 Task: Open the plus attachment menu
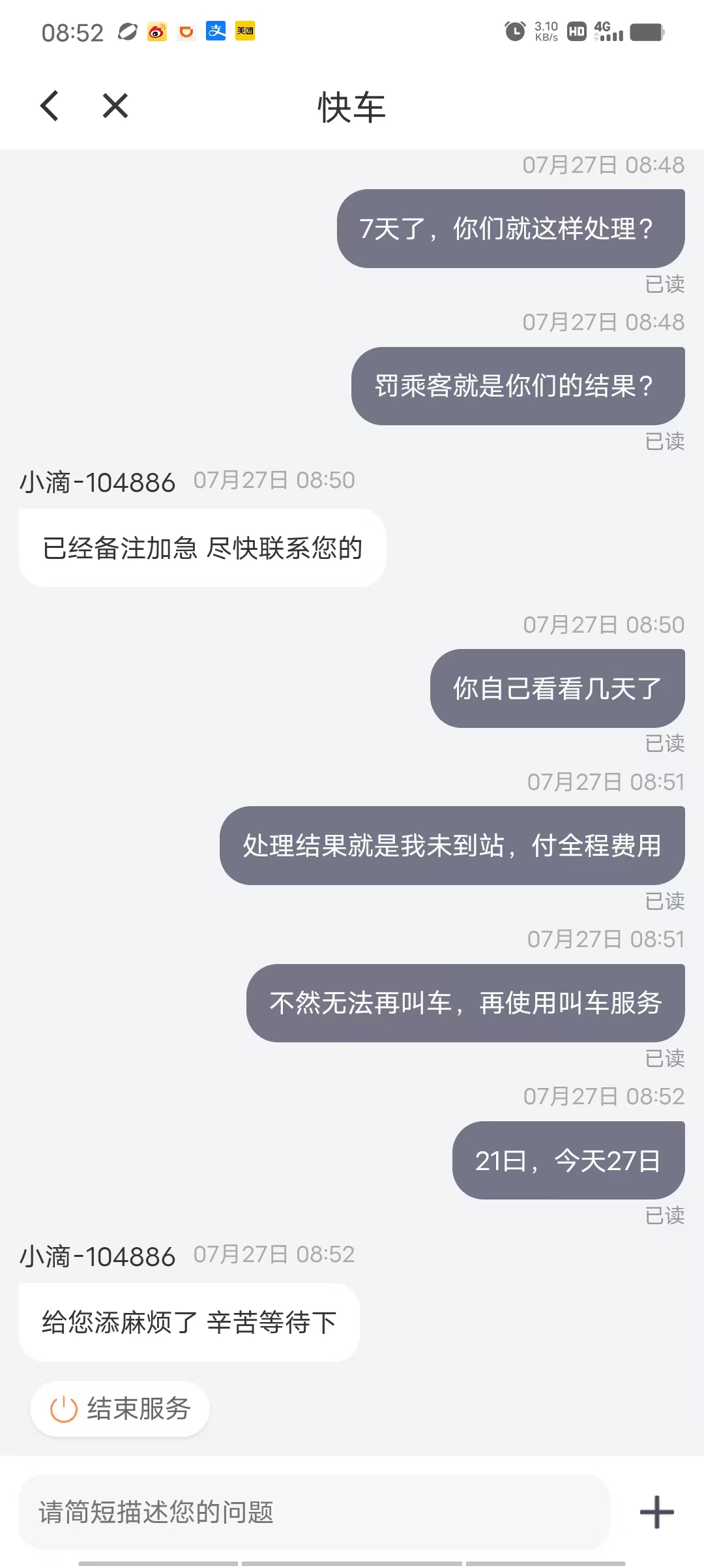(x=656, y=1512)
